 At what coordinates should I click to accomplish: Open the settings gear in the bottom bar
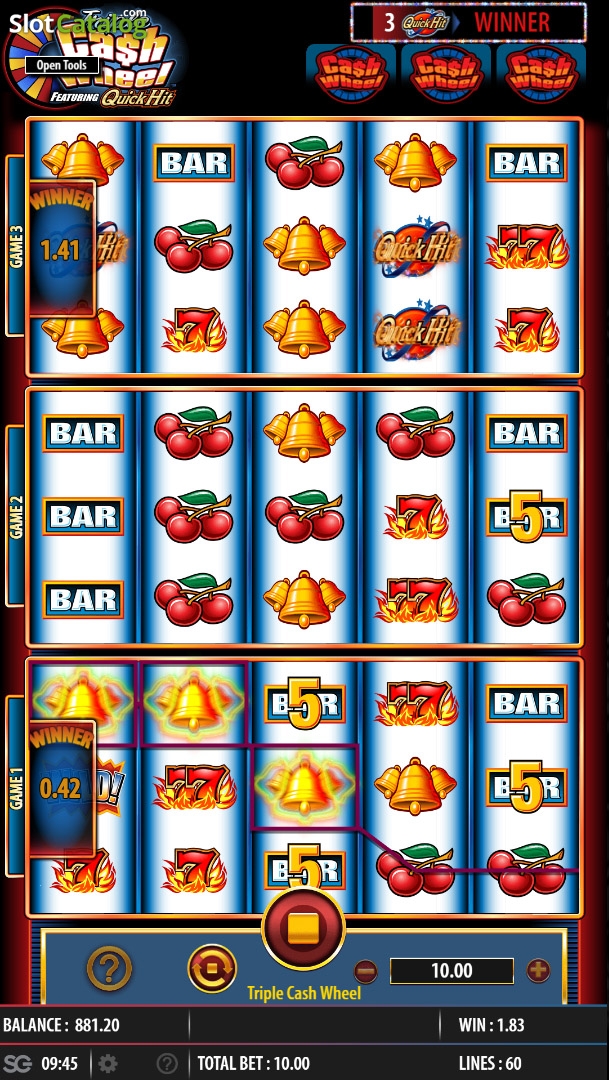pos(108,1063)
